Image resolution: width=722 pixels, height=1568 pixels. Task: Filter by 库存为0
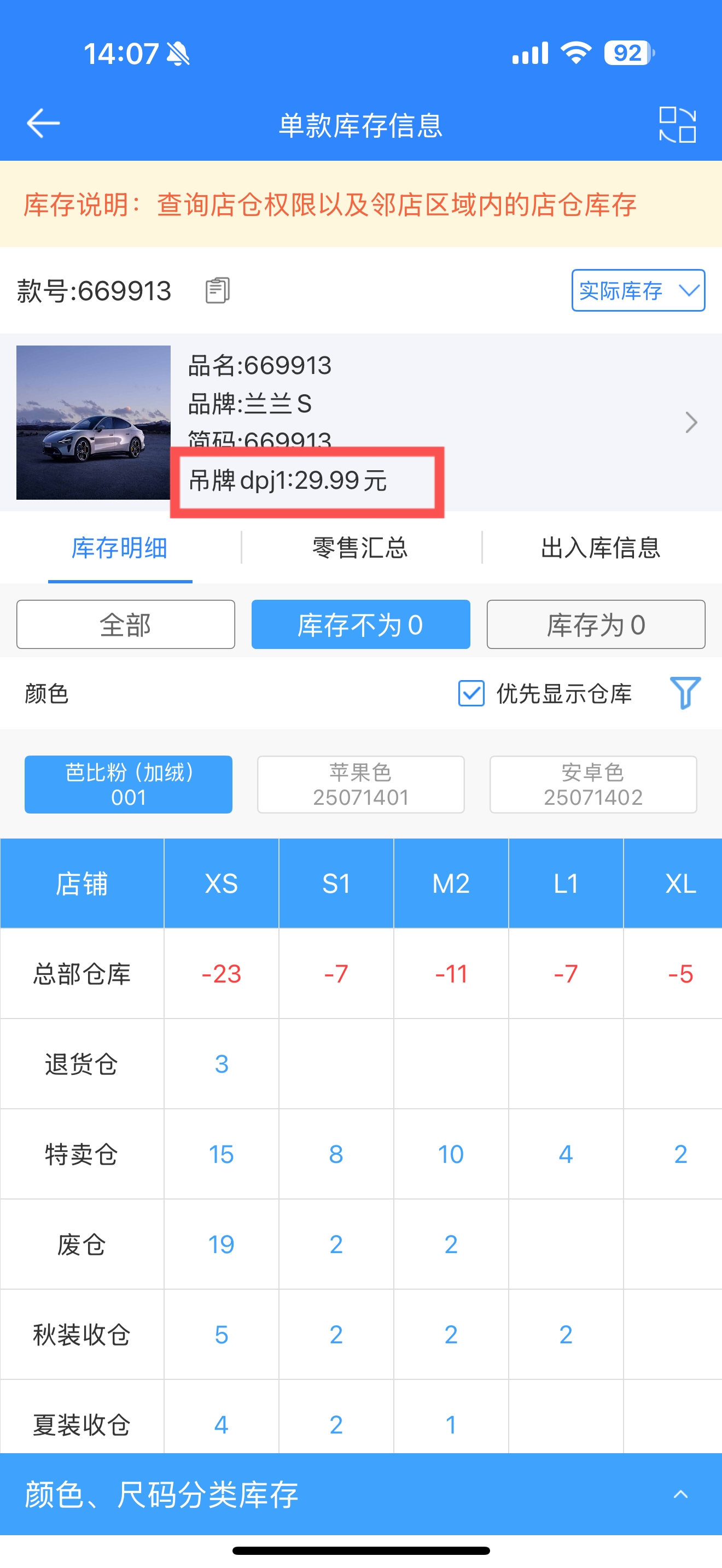pyautogui.click(x=596, y=624)
